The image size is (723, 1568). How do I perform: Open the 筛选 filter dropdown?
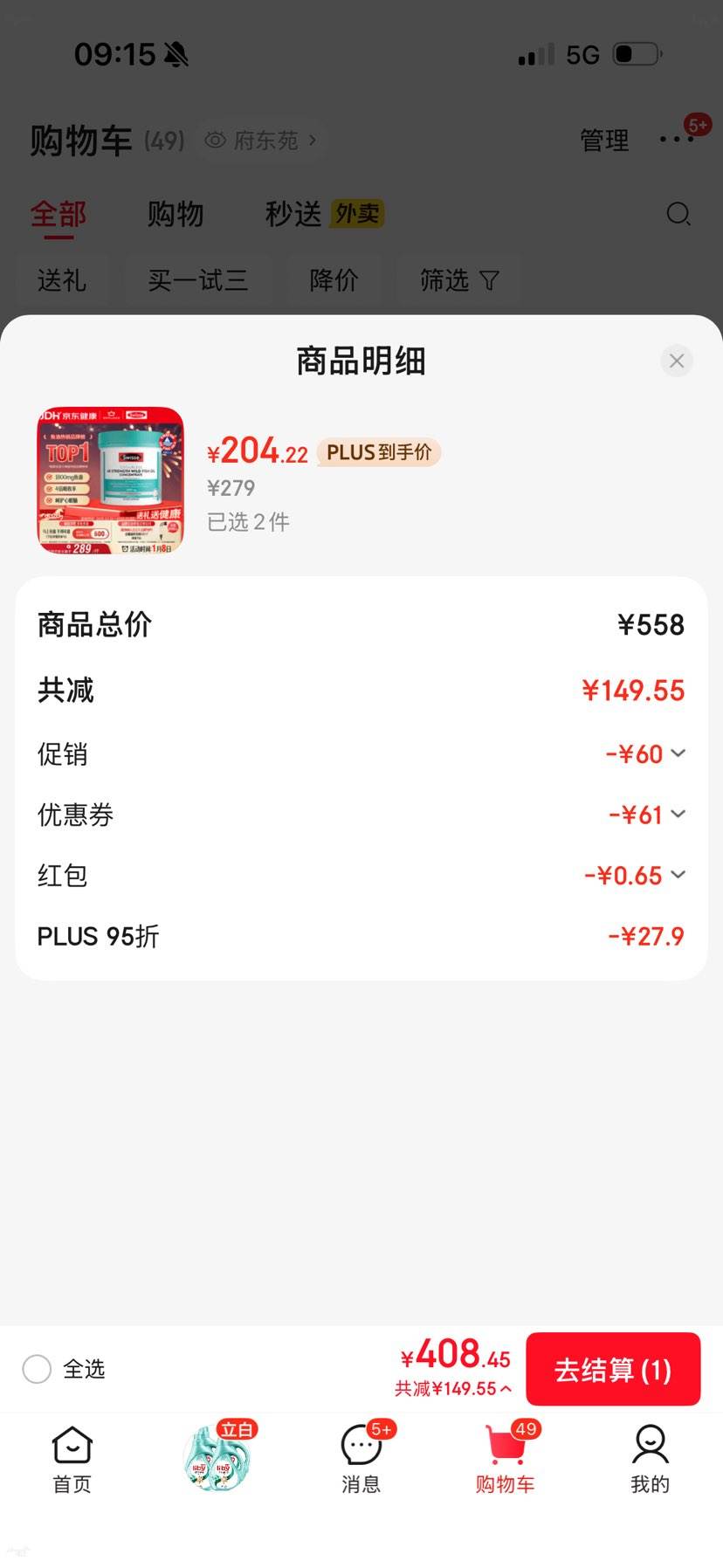(460, 280)
